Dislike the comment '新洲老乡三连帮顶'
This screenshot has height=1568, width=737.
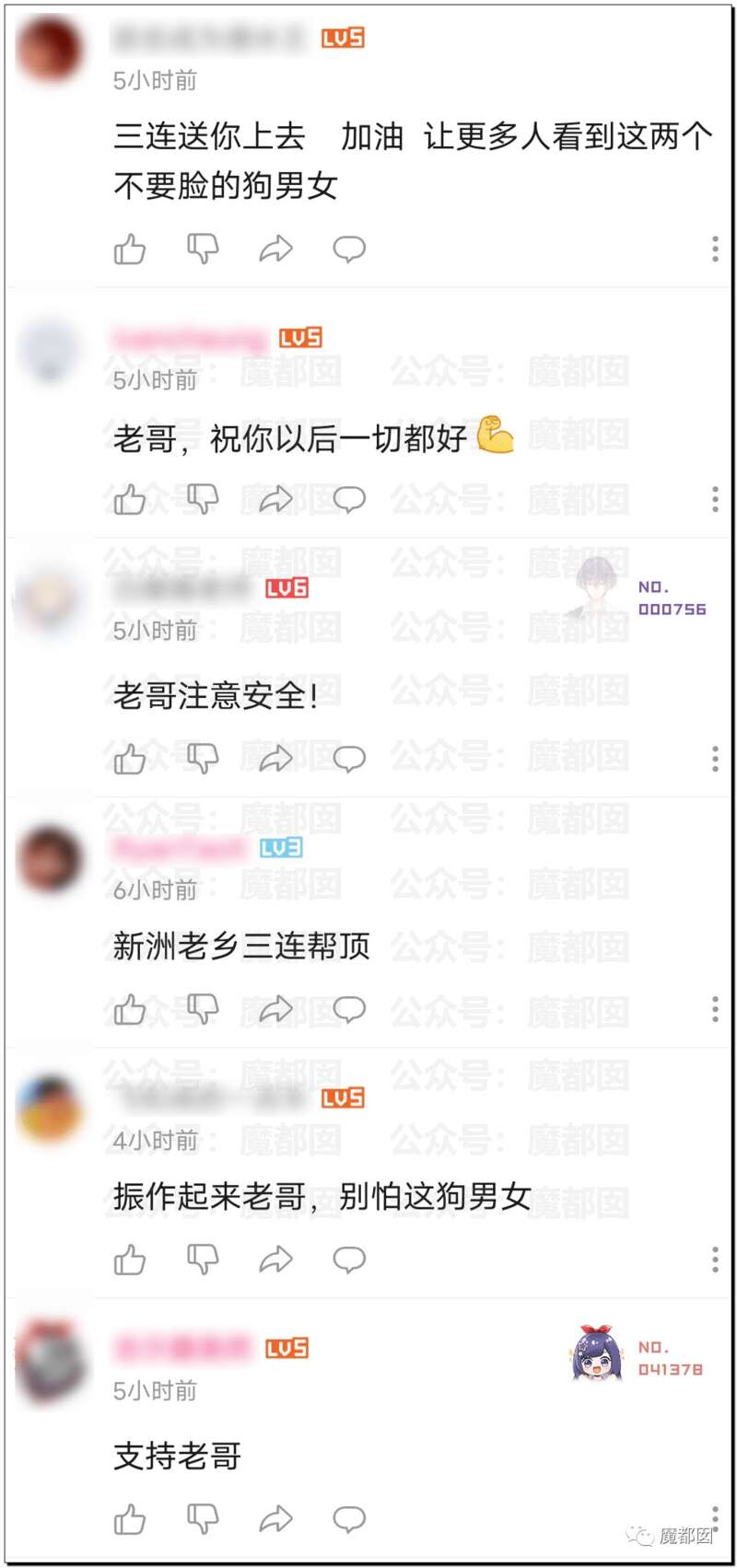click(x=203, y=1009)
